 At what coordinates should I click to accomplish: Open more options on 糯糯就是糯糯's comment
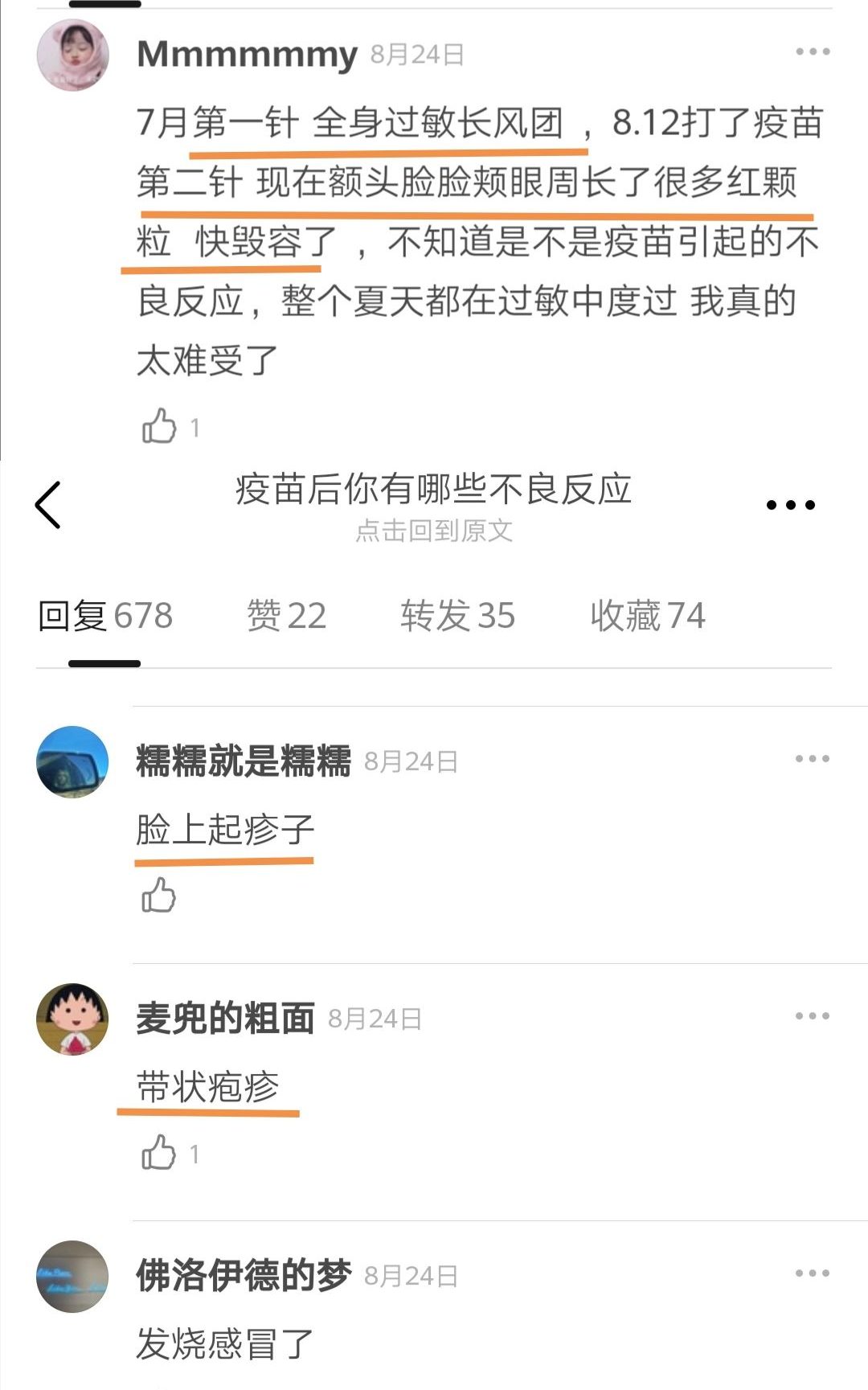812,759
